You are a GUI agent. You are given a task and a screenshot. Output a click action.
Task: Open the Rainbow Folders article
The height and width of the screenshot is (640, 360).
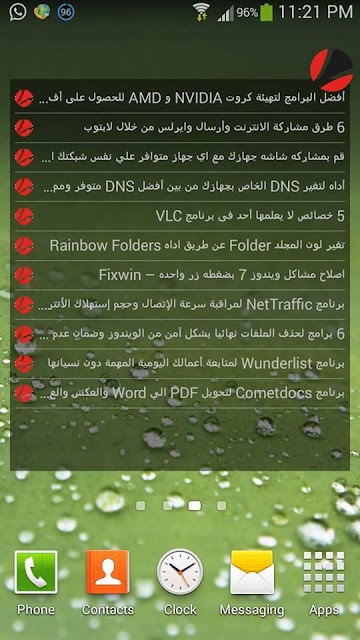[180, 245]
